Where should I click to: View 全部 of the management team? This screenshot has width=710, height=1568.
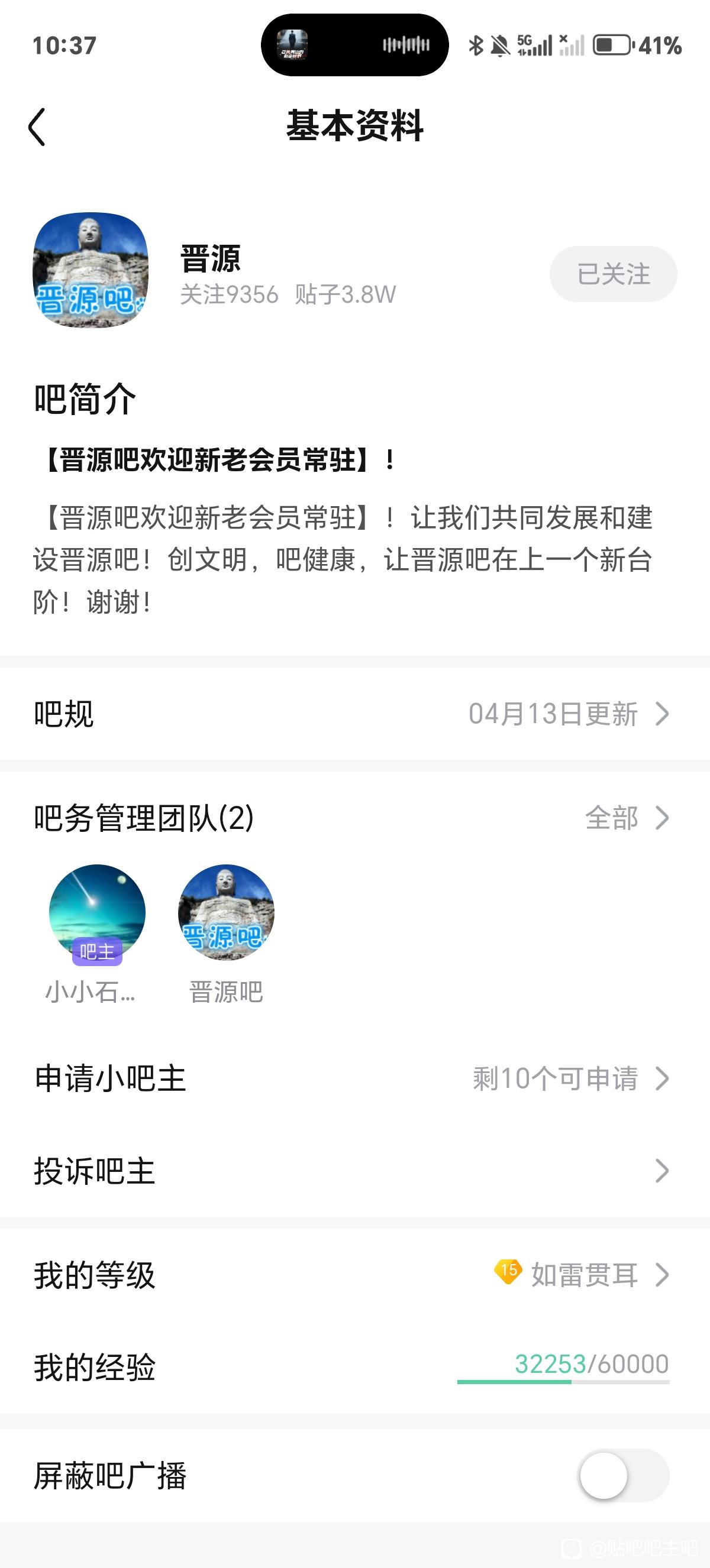[x=626, y=818]
